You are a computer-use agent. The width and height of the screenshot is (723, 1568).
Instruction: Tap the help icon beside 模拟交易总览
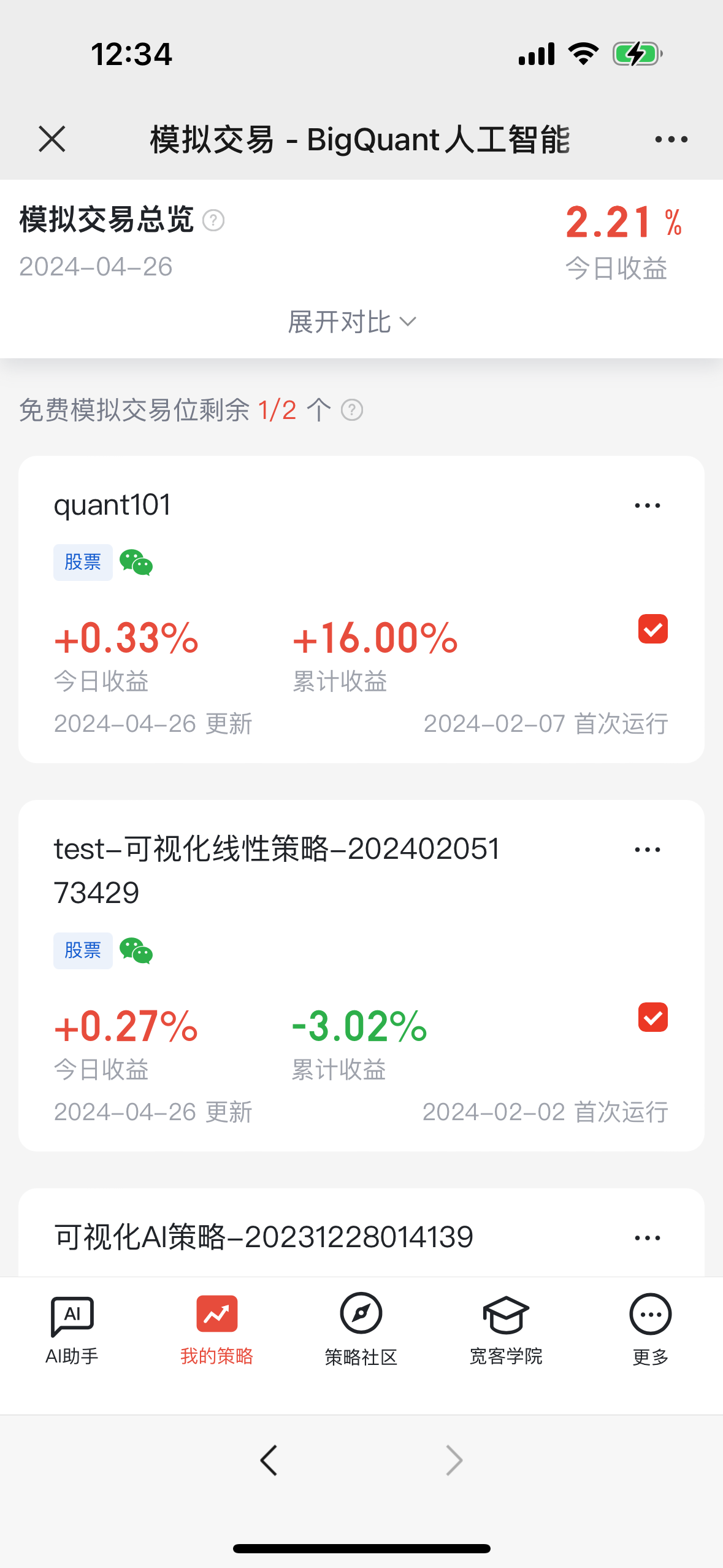point(213,220)
